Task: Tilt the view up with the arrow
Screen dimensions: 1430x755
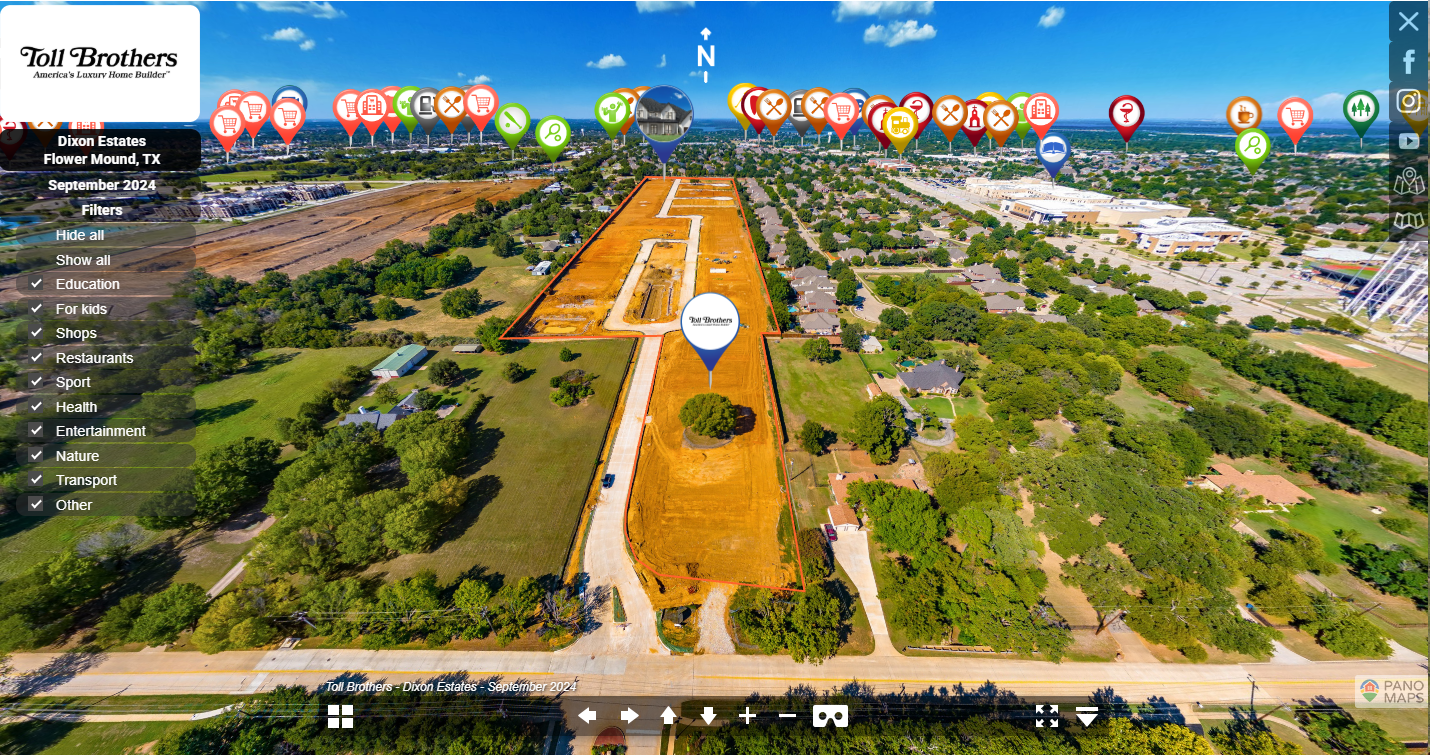Action: [x=668, y=716]
